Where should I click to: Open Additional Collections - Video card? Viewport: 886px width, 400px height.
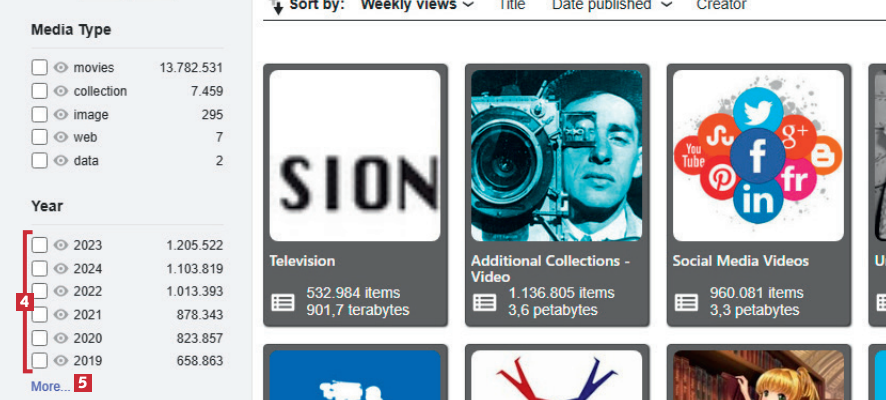point(556,195)
